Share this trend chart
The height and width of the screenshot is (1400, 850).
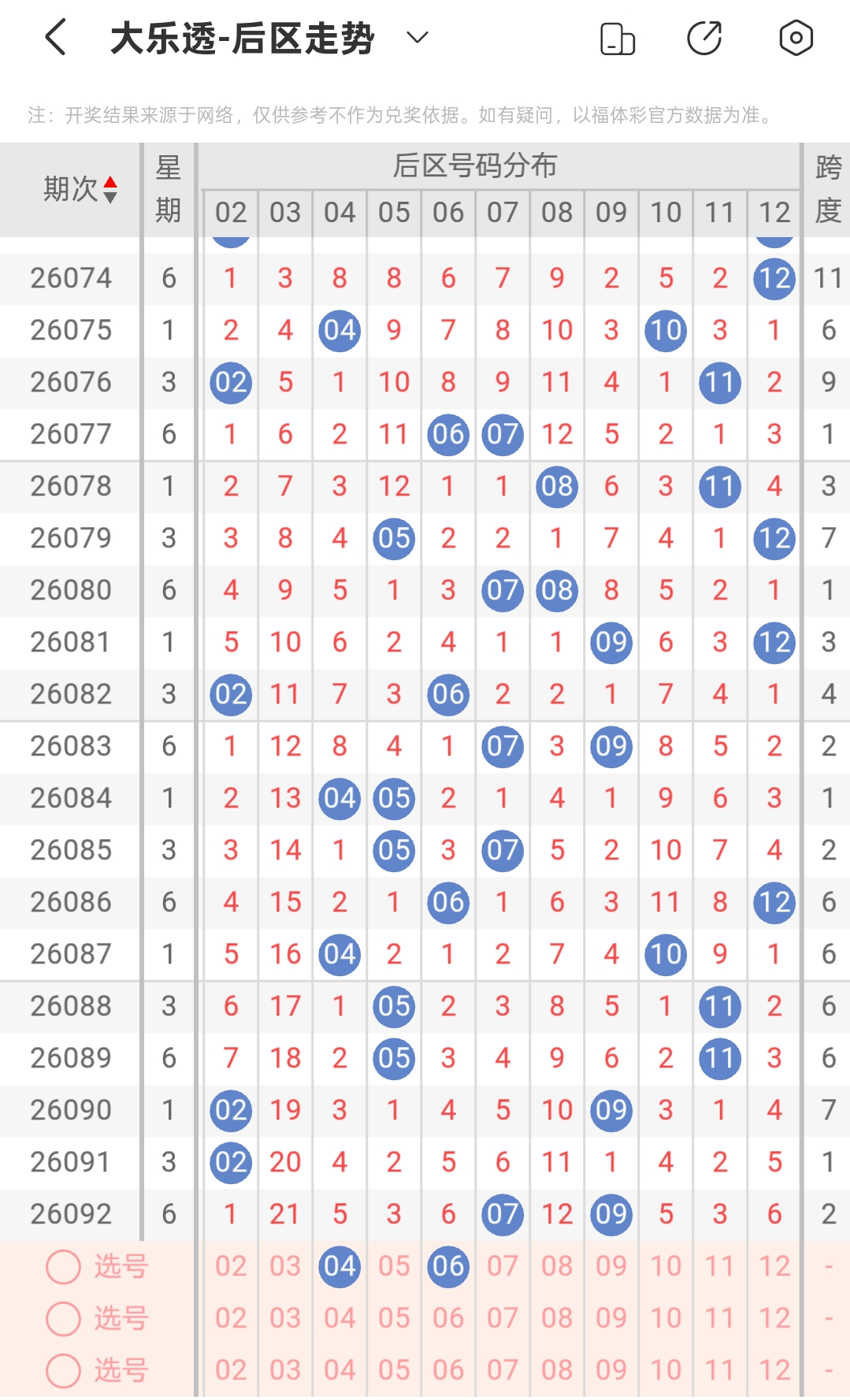pyautogui.click(x=704, y=39)
